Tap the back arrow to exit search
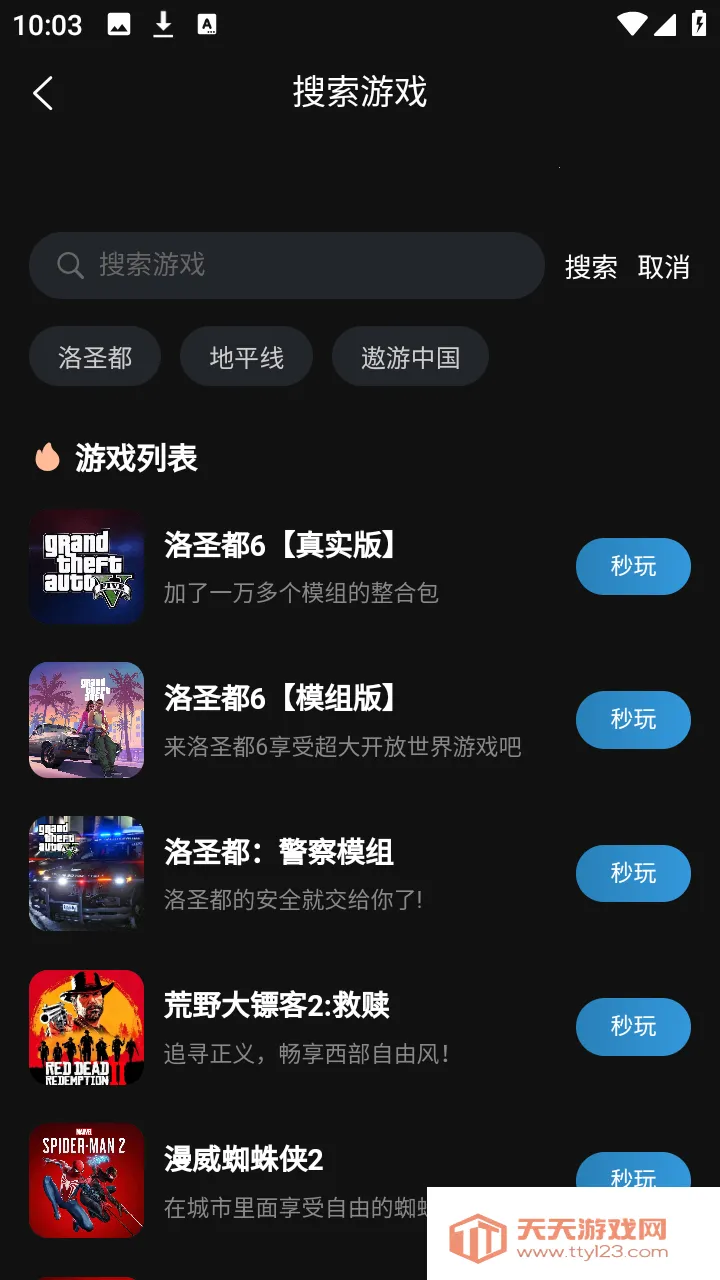The height and width of the screenshot is (1280, 720). click(42, 92)
